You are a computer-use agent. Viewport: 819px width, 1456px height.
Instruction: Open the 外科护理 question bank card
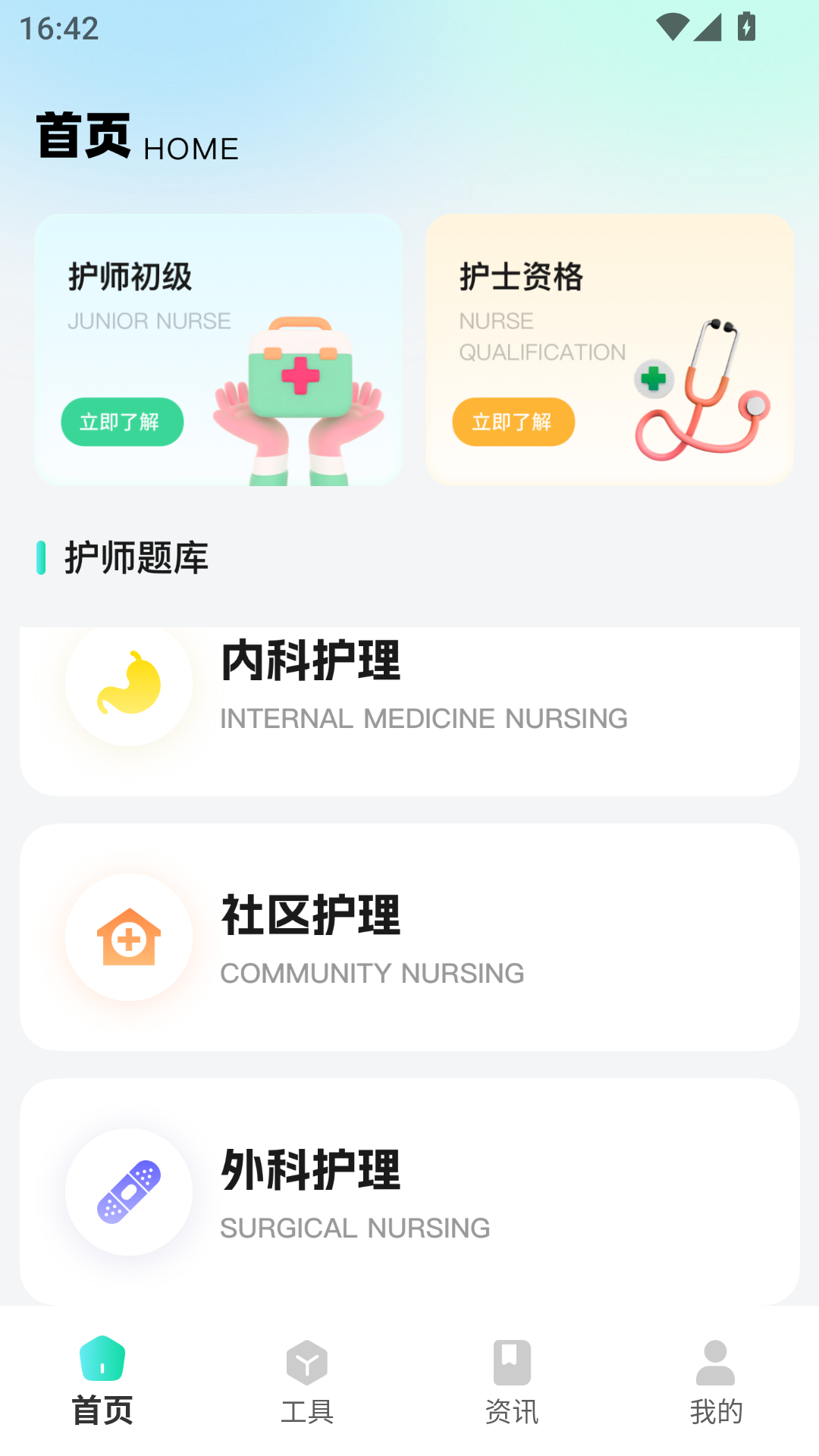click(409, 1192)
